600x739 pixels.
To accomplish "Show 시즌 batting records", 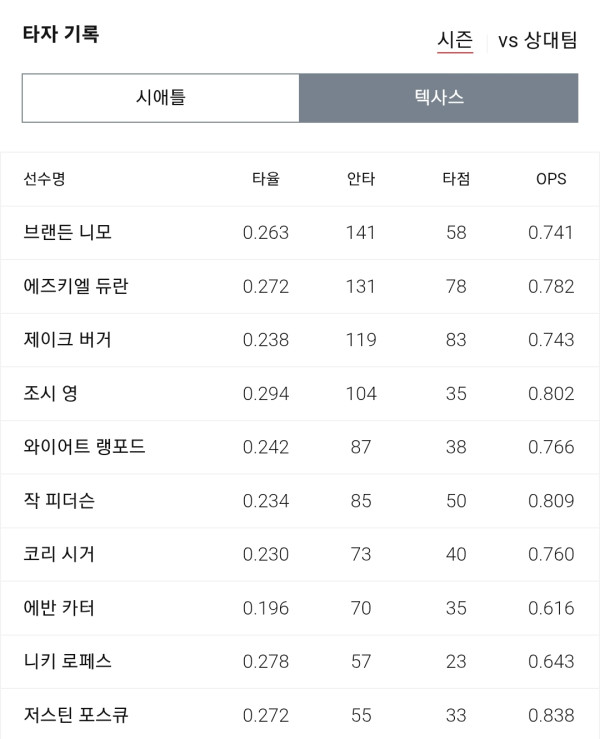I will pyautogui.click(x=455, y=40).
